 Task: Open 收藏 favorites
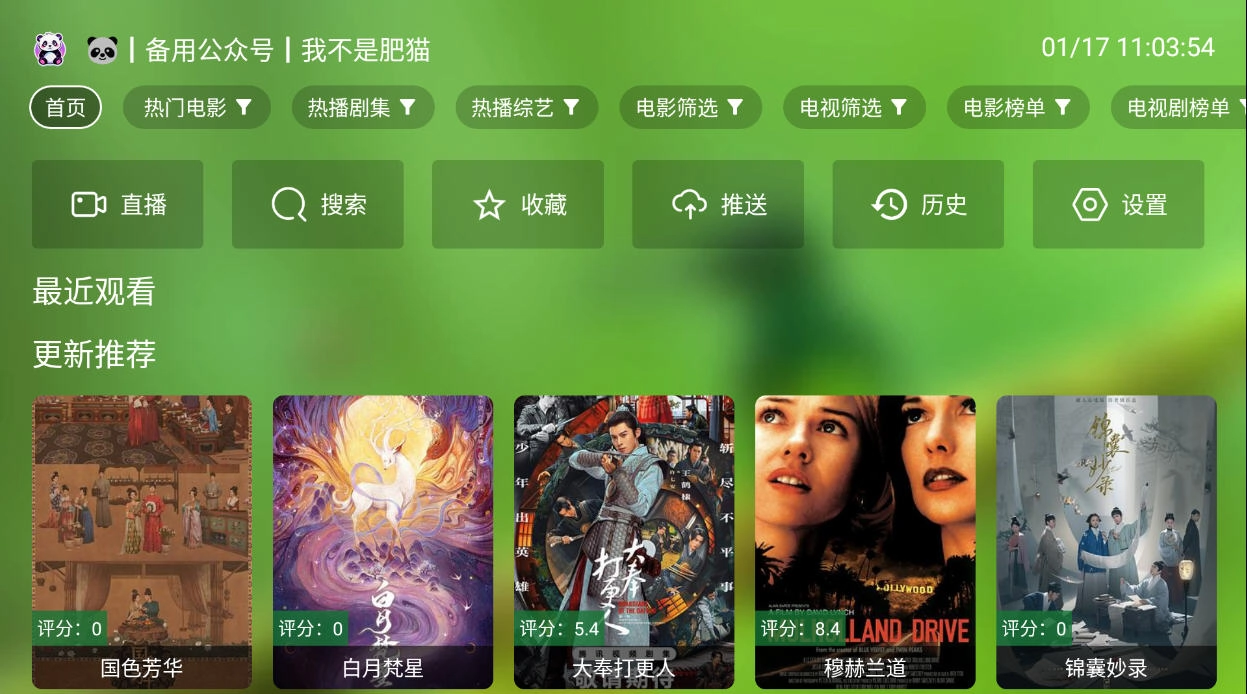point(518,205)
